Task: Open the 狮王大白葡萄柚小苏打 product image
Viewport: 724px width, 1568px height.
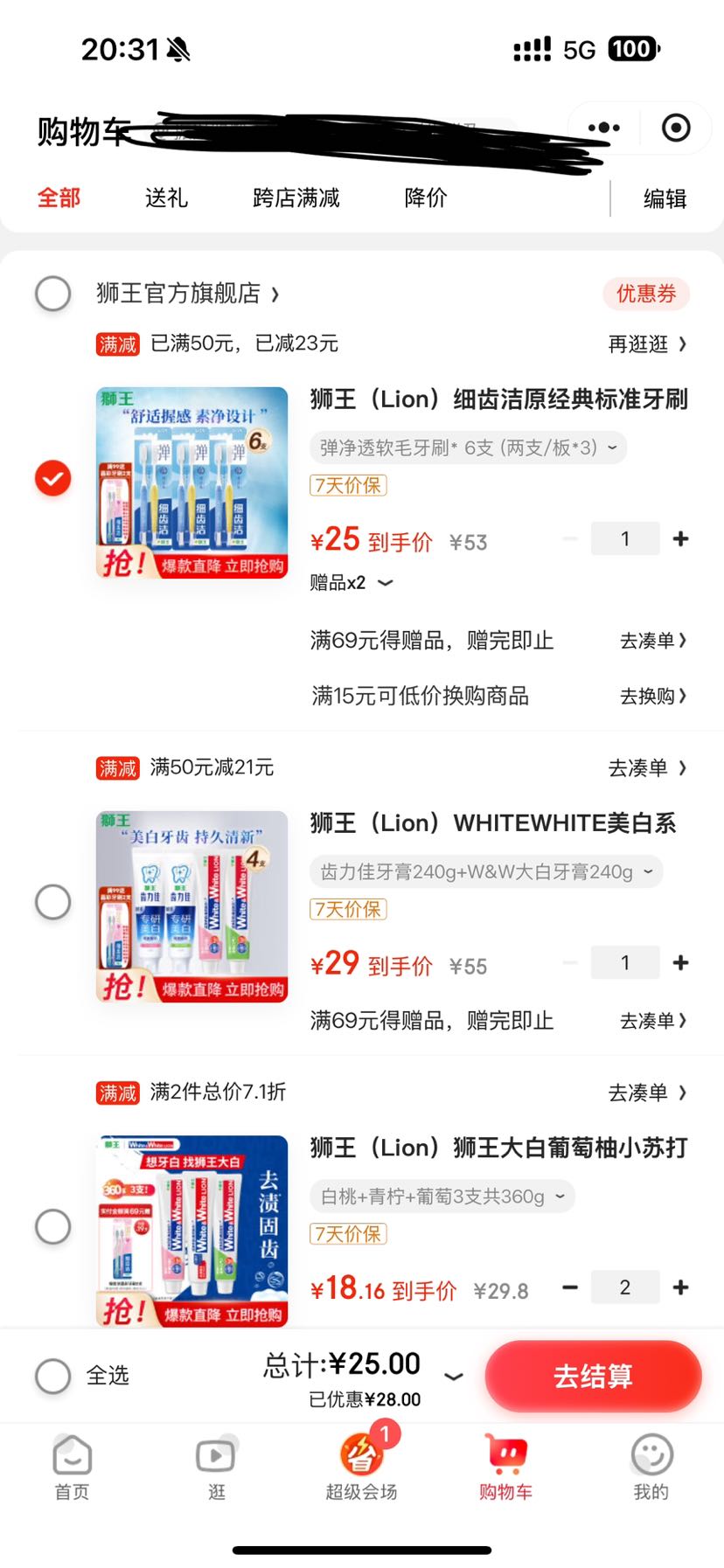Action: point(191,1229)
